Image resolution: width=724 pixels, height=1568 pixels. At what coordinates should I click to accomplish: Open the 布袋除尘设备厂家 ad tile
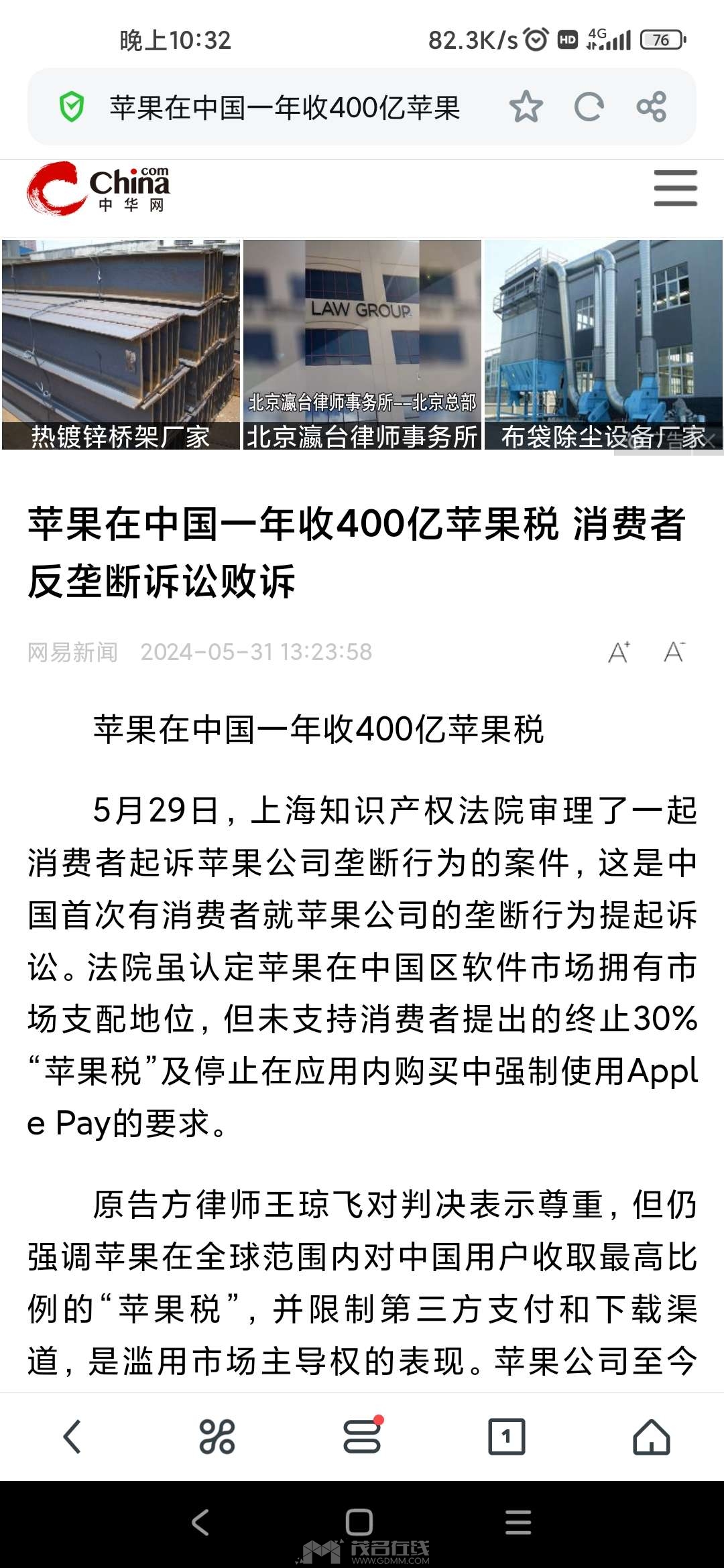(603, 344)
